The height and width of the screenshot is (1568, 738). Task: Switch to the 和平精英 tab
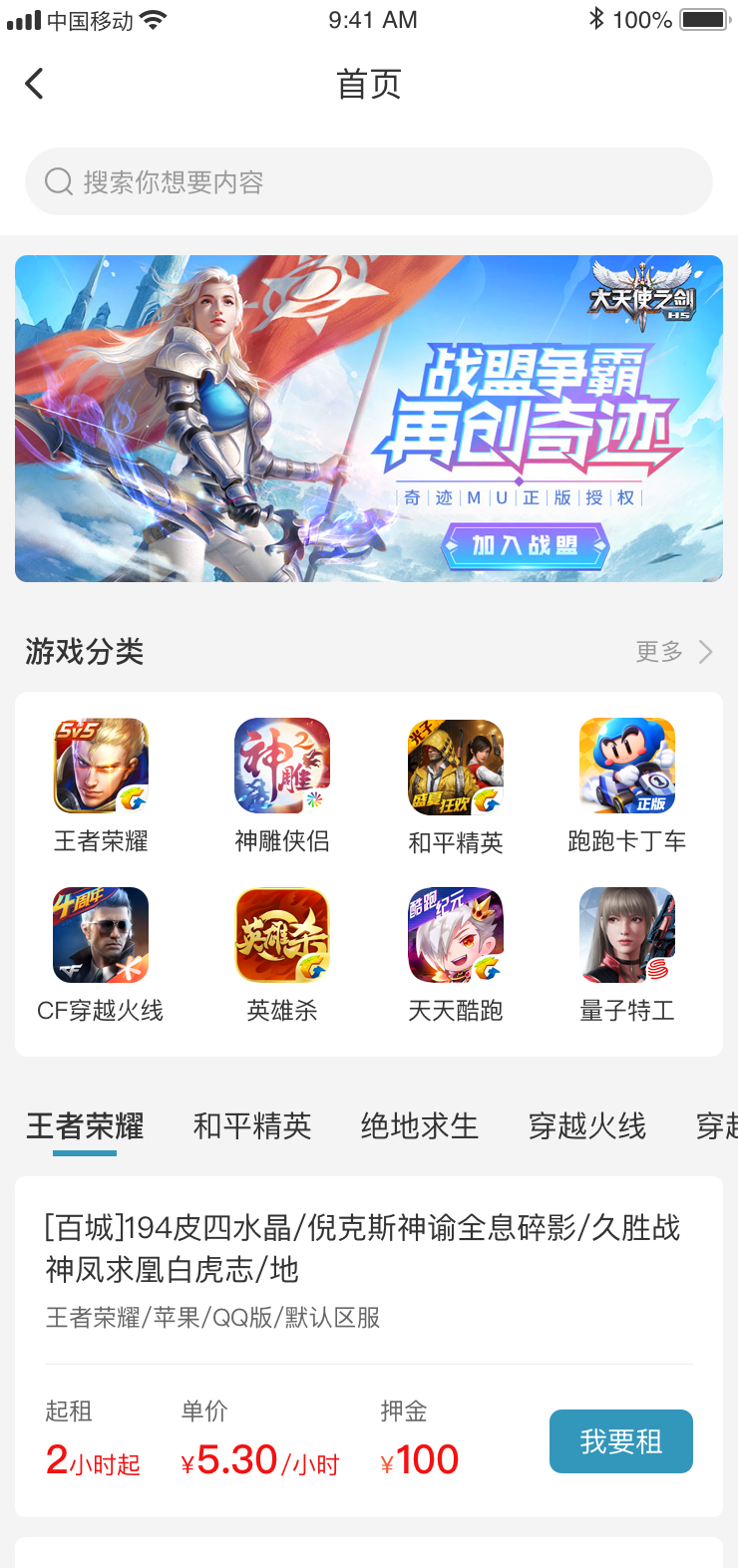point(252,1126)
